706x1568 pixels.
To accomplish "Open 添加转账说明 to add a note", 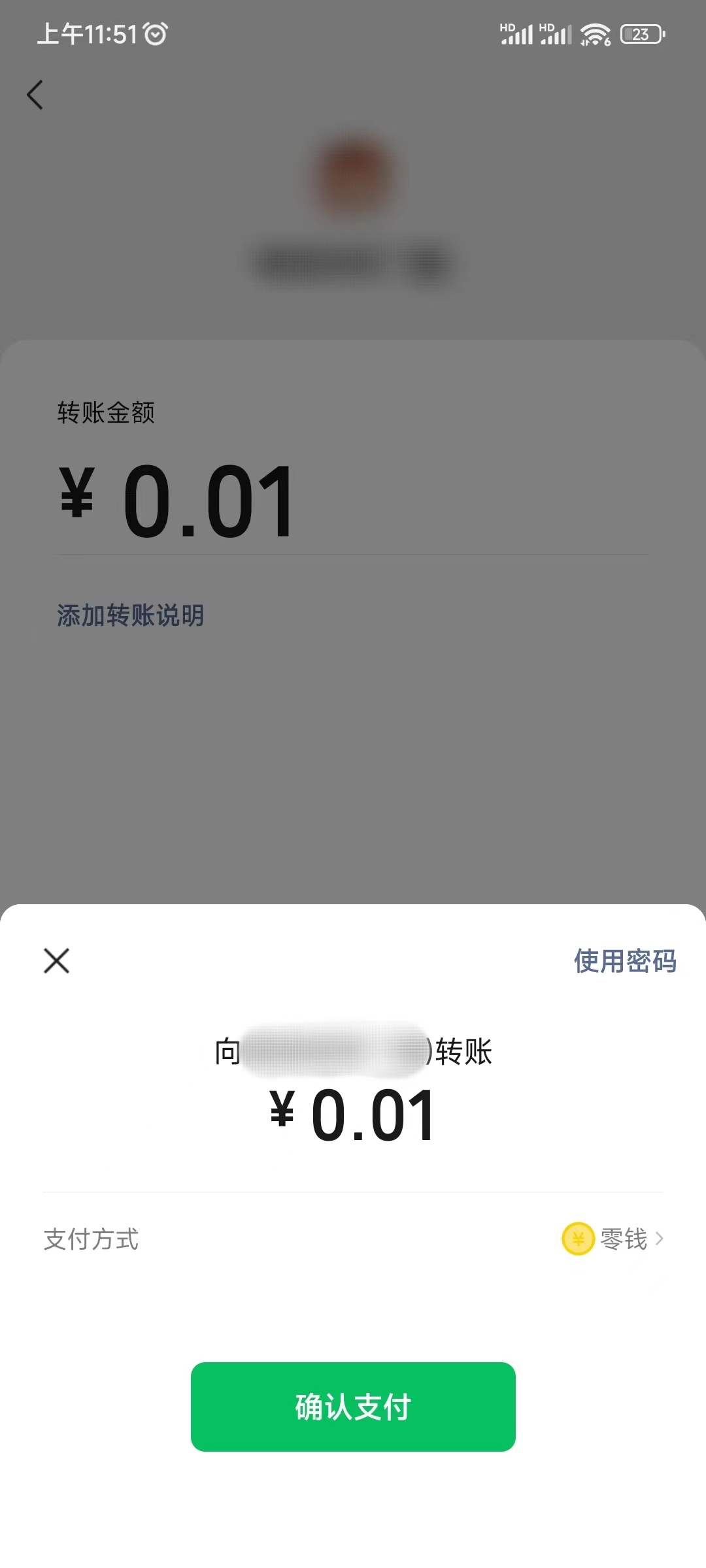I will [129, 614].
